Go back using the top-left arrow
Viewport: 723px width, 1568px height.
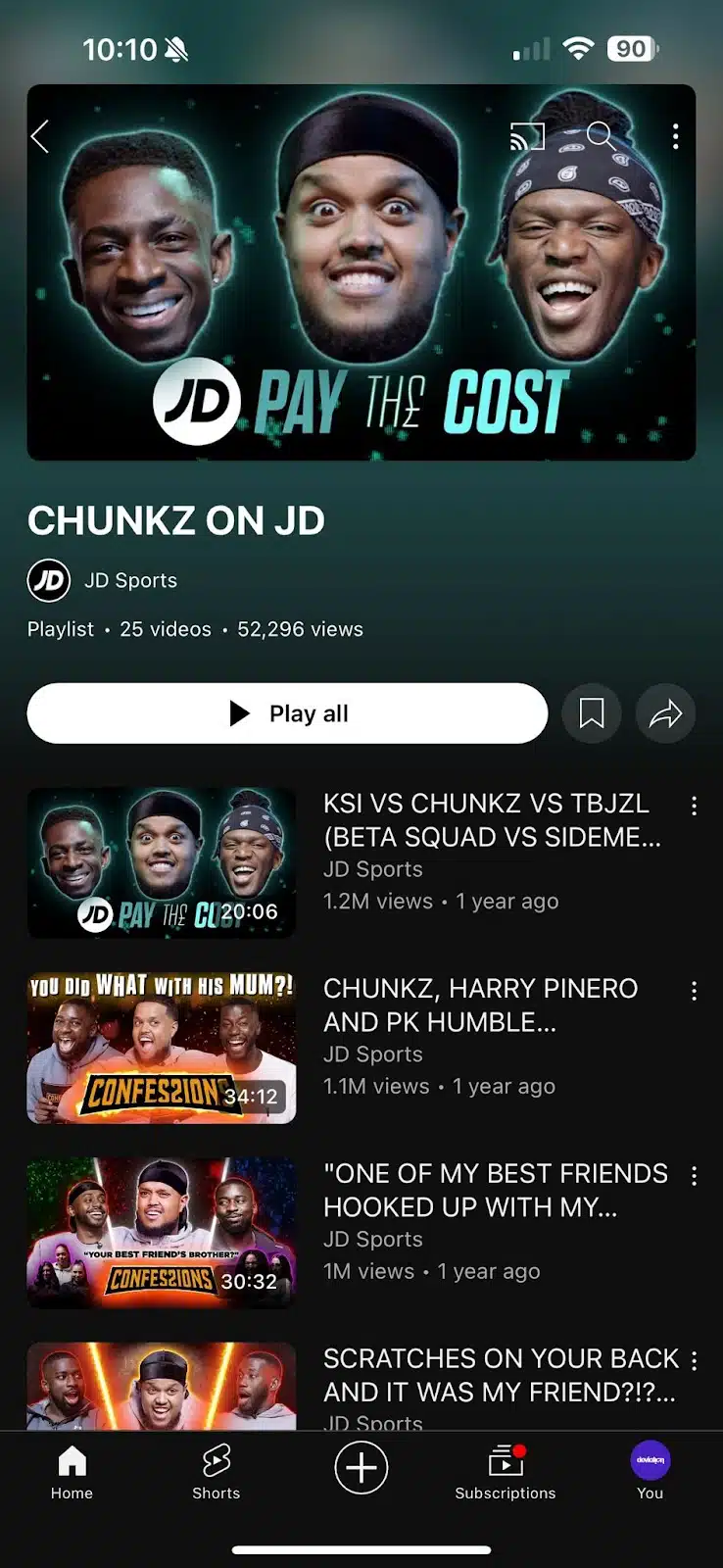tap(40, 136)
